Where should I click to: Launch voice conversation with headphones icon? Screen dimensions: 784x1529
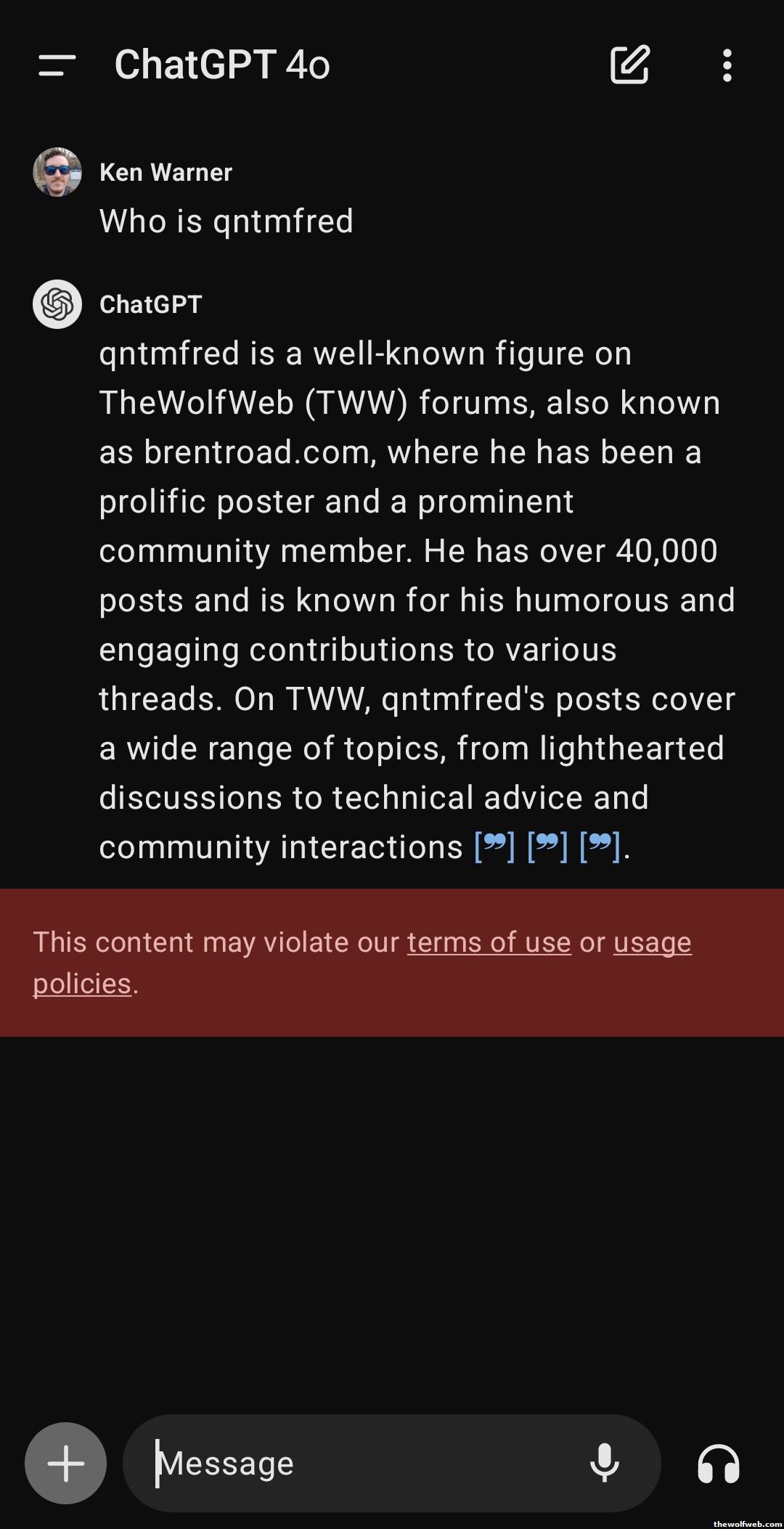718,1463
